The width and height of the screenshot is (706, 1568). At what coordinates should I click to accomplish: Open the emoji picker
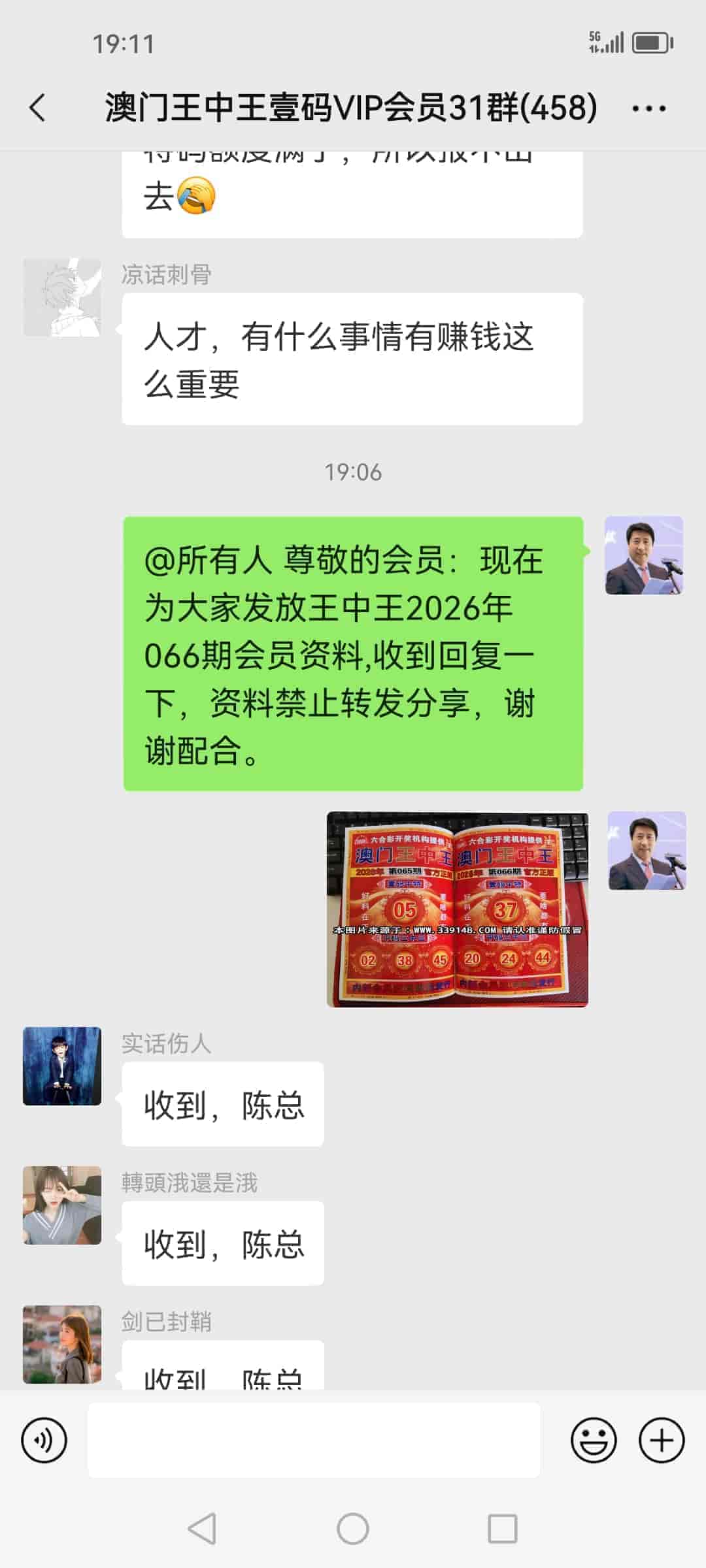pyautogui.click(x=594, y=1440)
